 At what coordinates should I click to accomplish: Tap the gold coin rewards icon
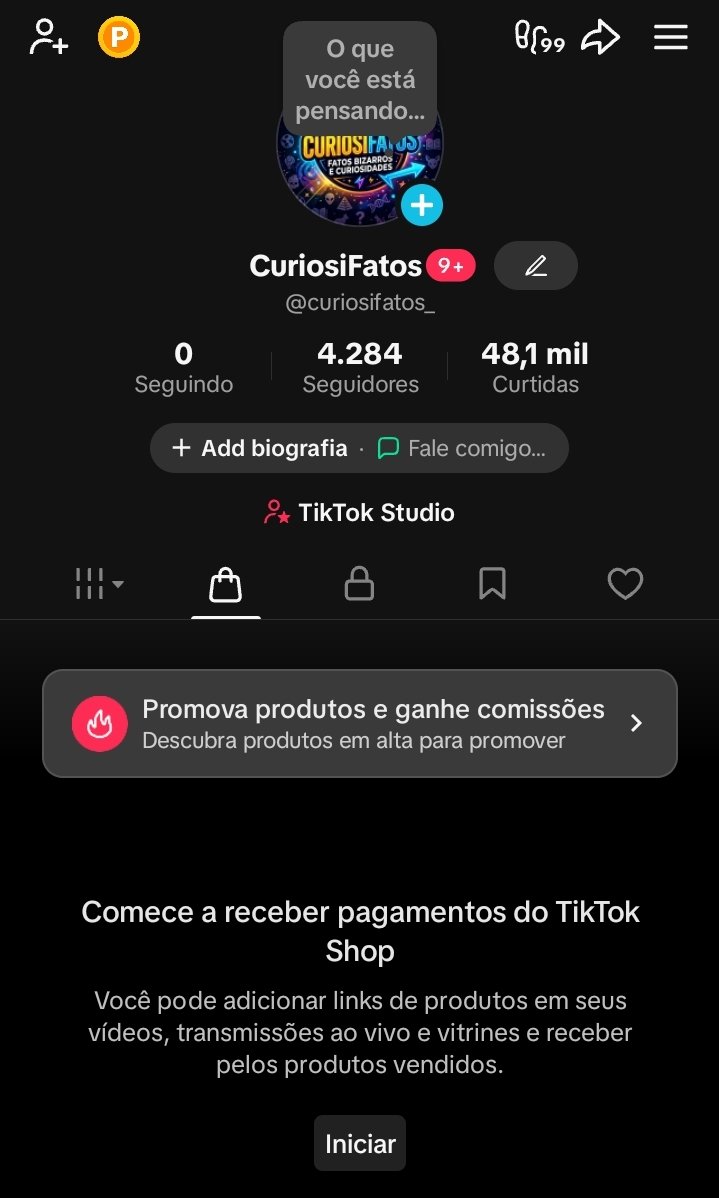tap(119, 38)
